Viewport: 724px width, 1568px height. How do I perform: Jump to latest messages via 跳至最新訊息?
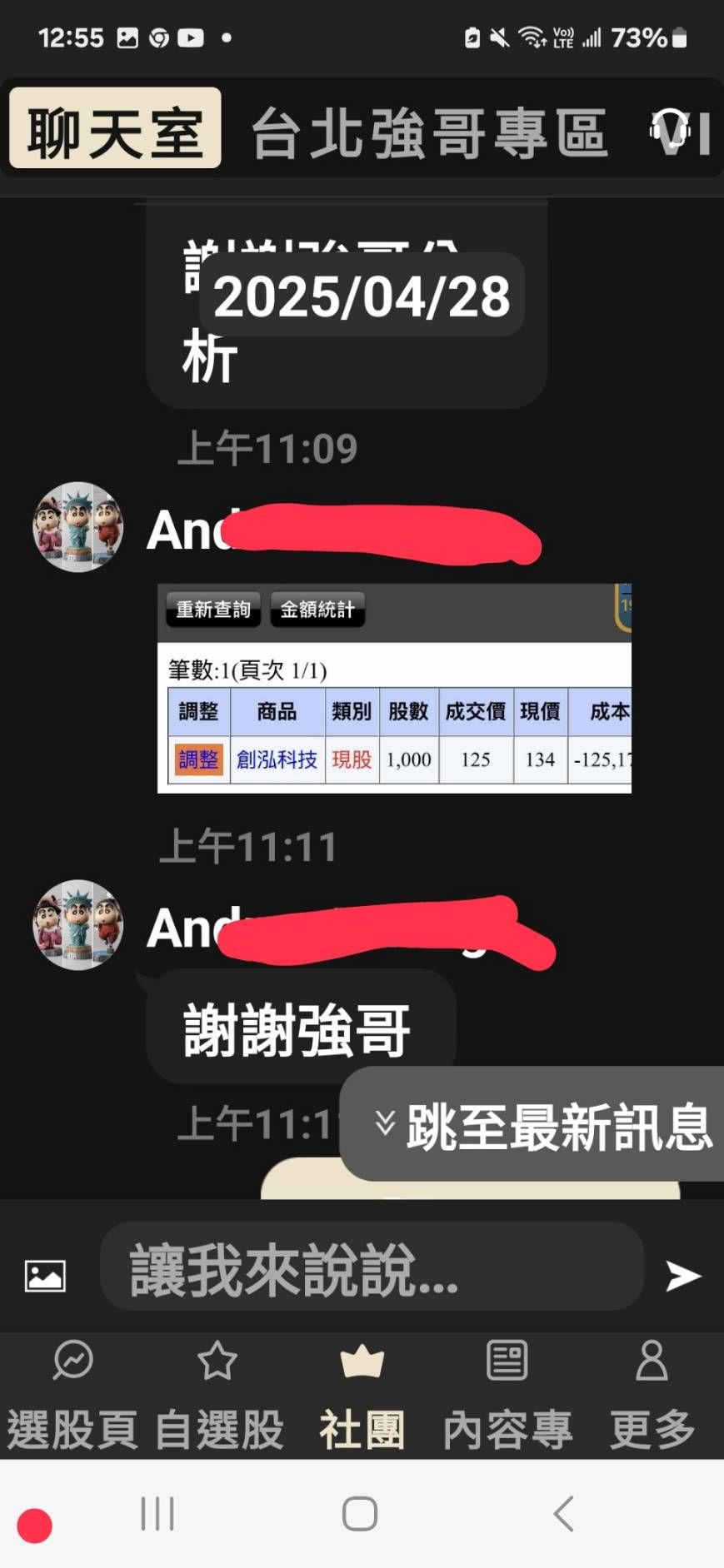click(x=535, y=1124)
